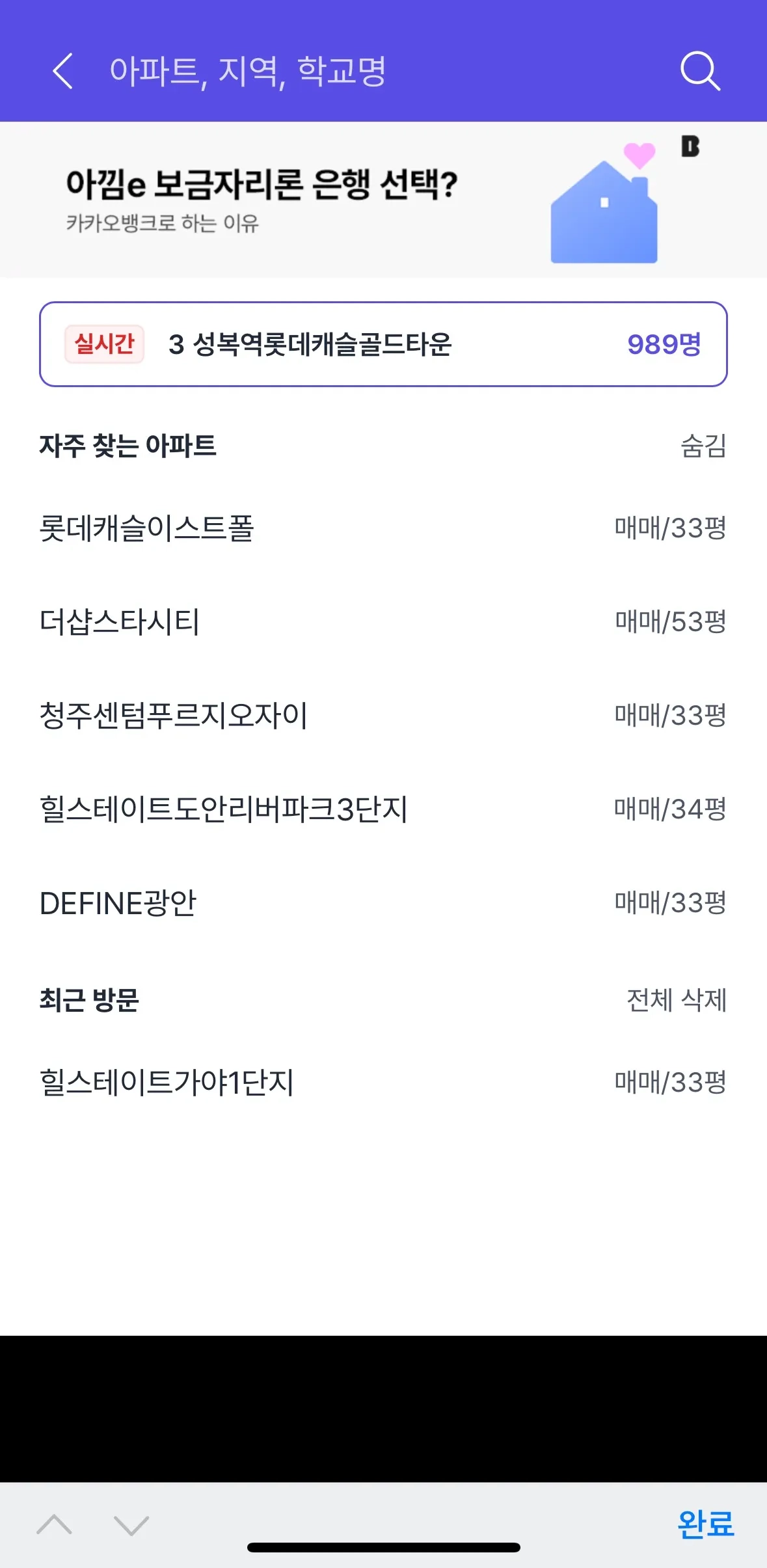
Task: View 힐스테이트도안리버파크3단지
Action: (223, 809)
